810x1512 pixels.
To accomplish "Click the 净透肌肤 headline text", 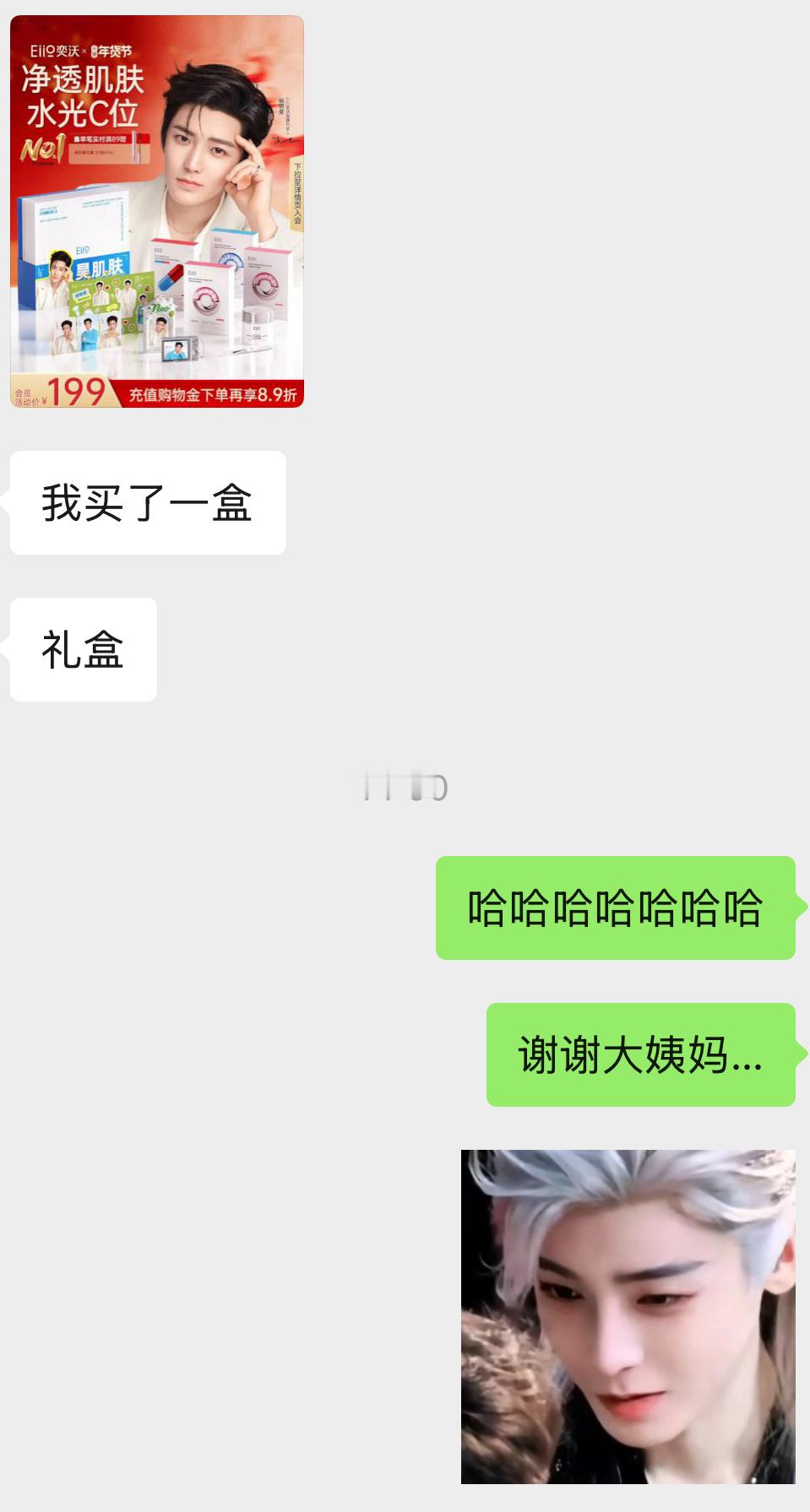I will pos(84,80).
